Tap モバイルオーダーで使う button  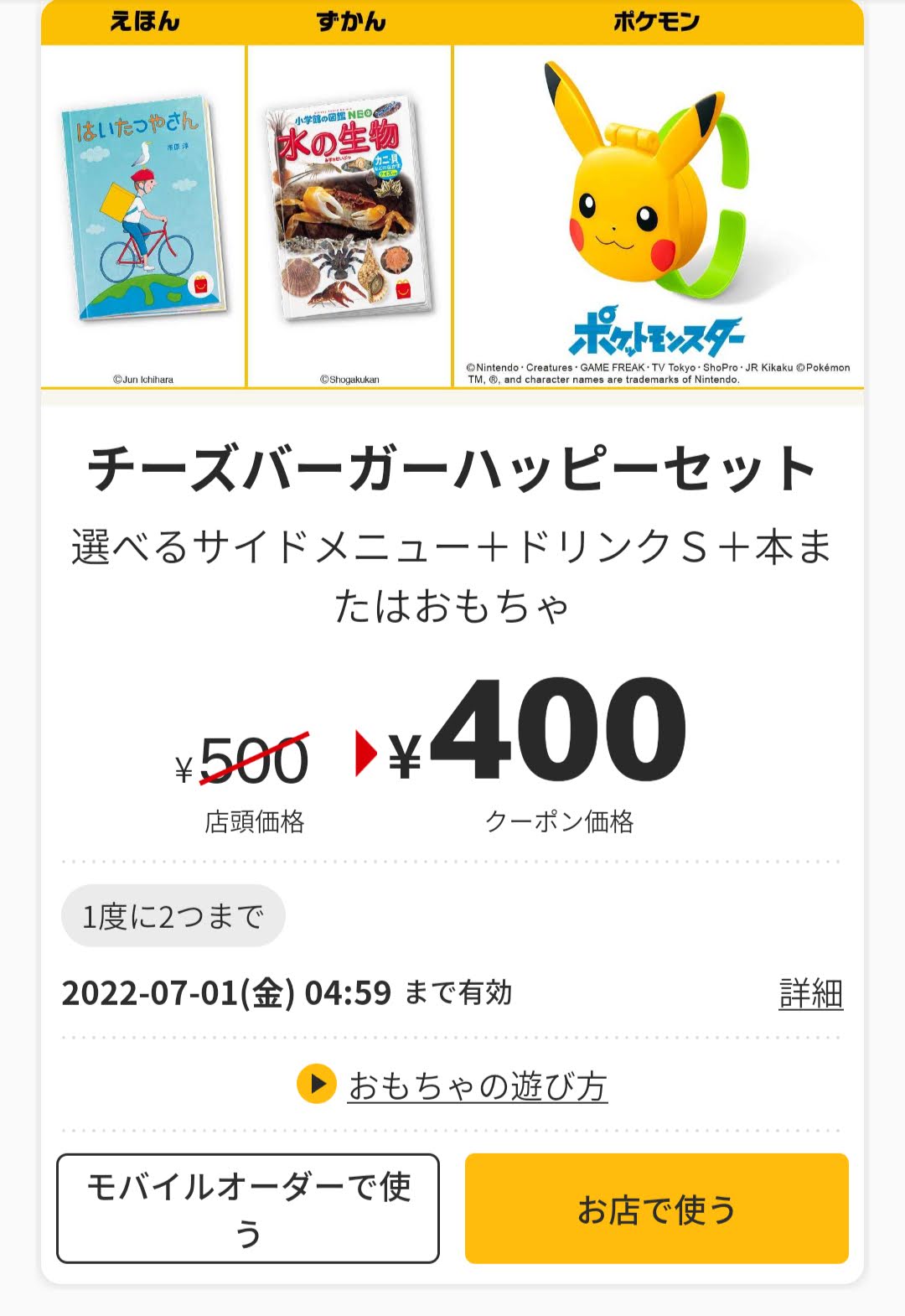point(248,1208)
